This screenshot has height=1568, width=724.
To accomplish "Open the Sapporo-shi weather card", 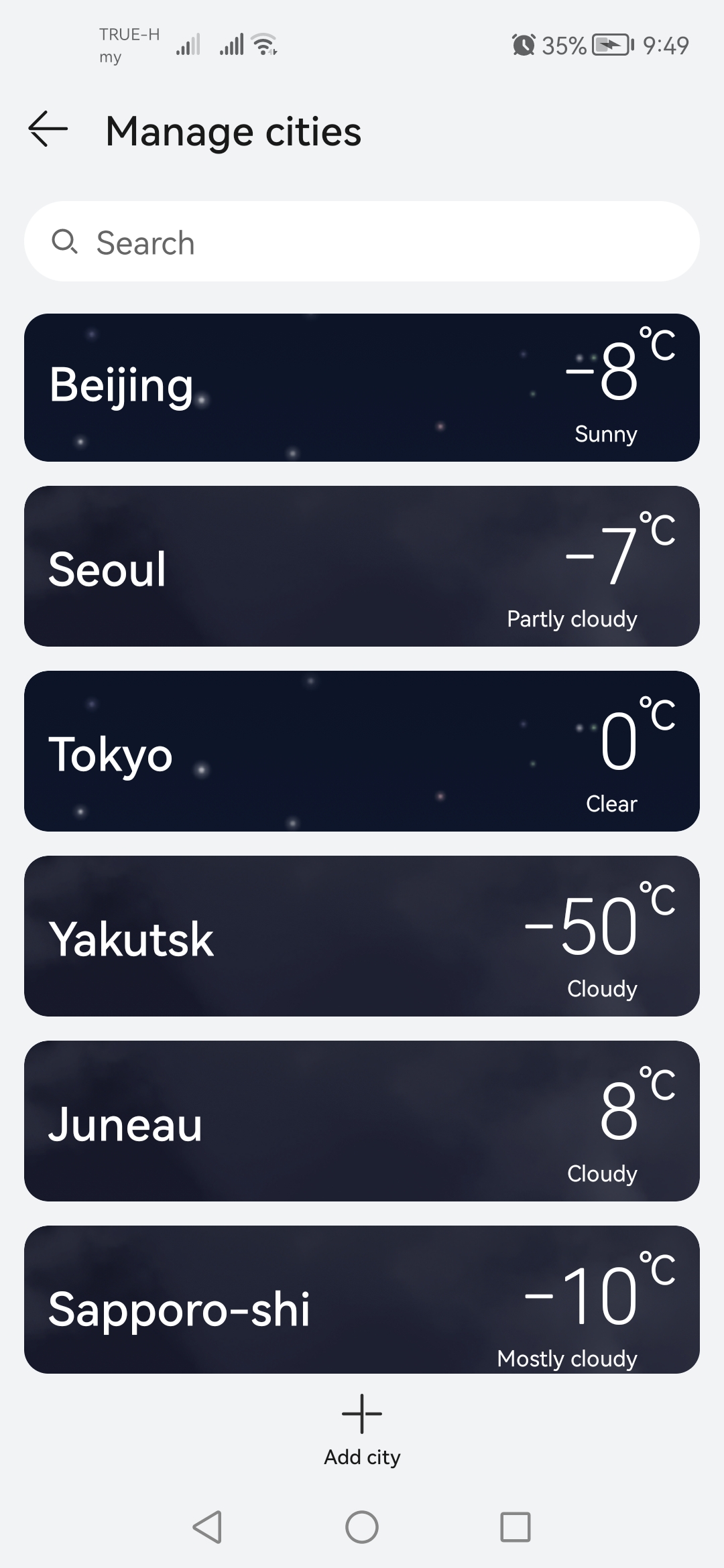I will [362, 1303].
